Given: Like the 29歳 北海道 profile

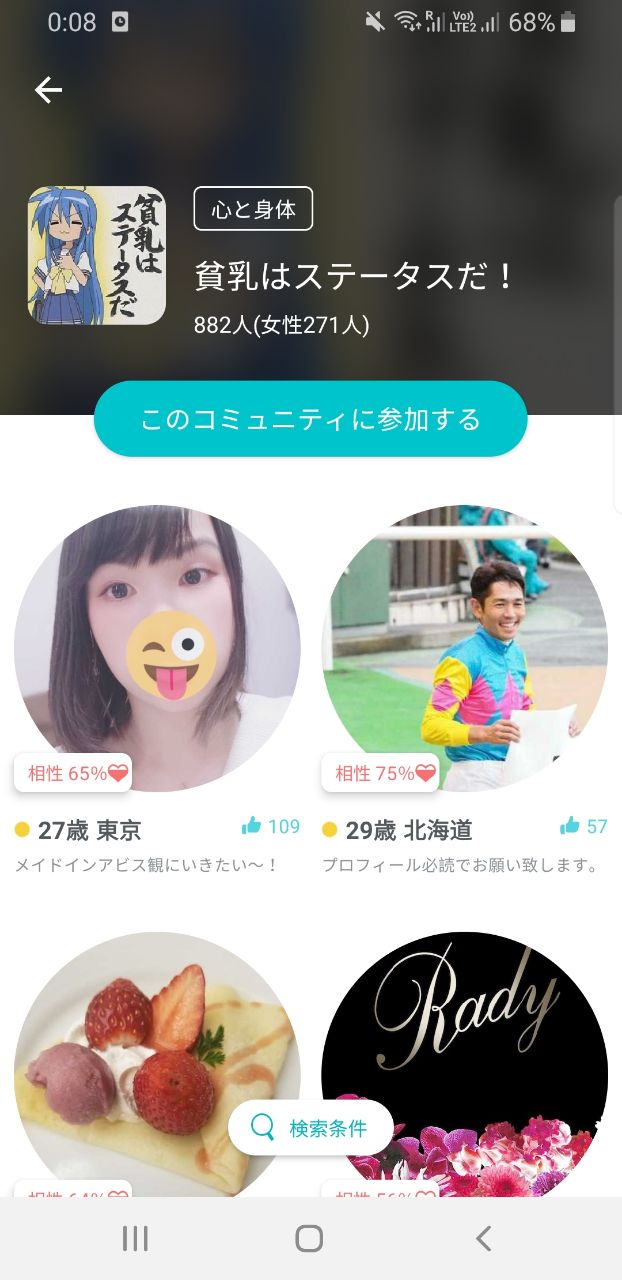Looking at the screenshot, I should [x=570, y=826].
